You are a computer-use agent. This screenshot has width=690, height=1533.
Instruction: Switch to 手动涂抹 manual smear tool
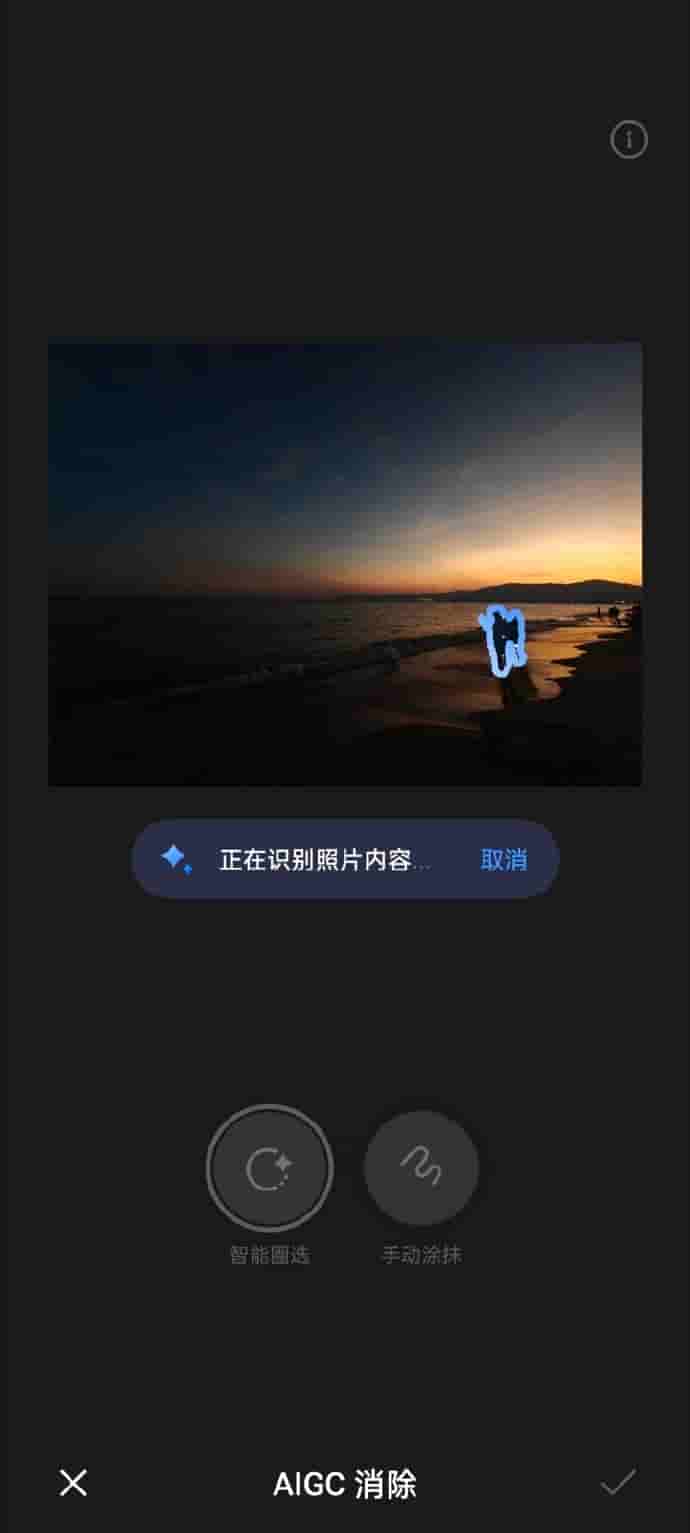pyautogui.click(x=421, y=1167)
